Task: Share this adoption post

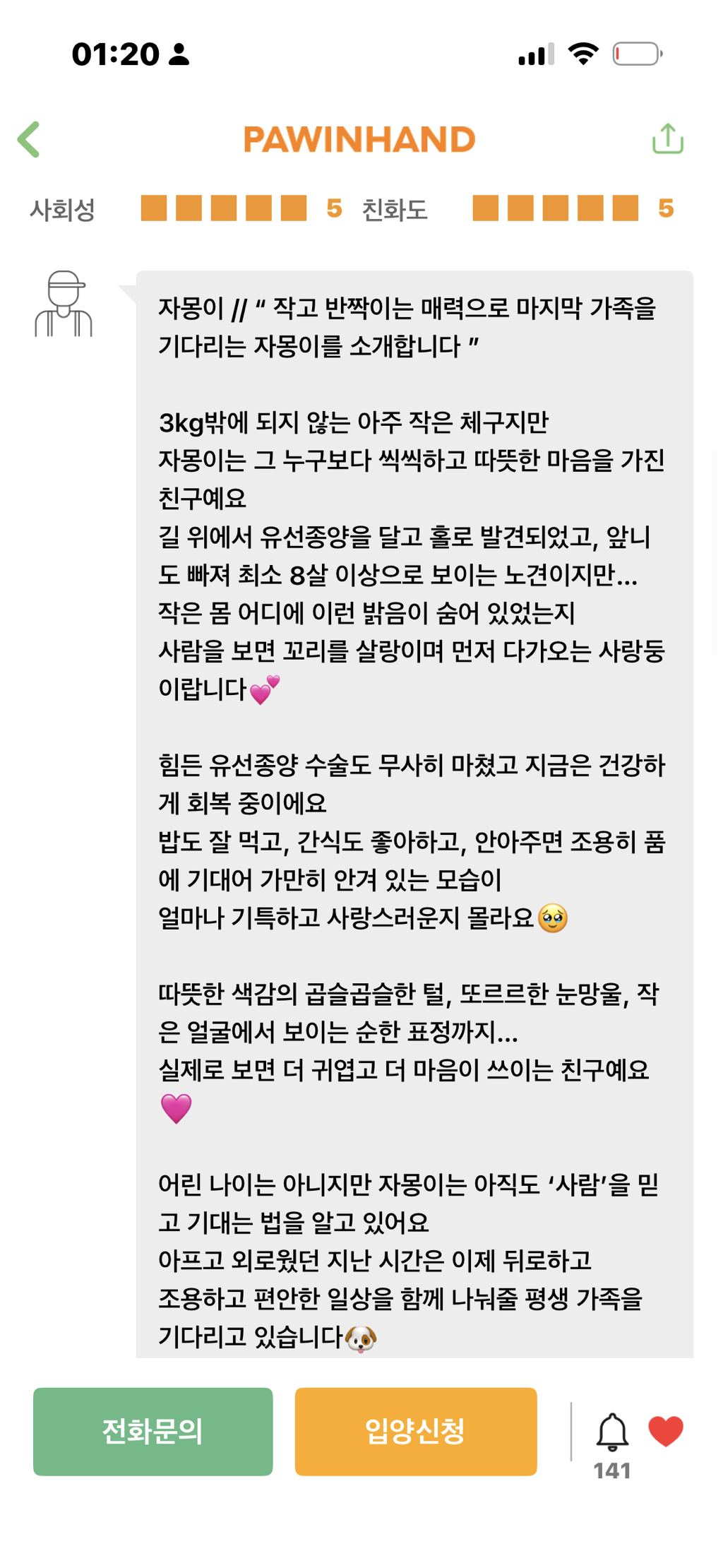Action: pos(667,138)
